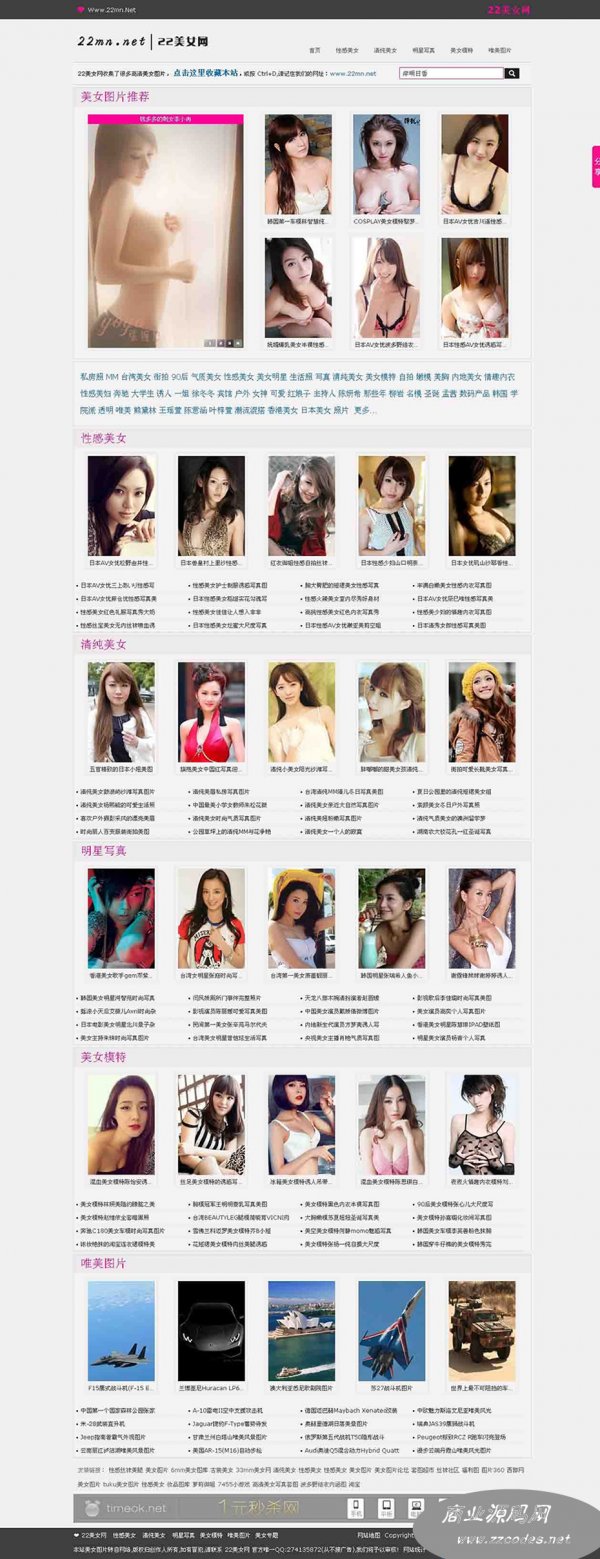Tap the magnifier search button
Viewport: 600px width, 1559px height.
512,73
